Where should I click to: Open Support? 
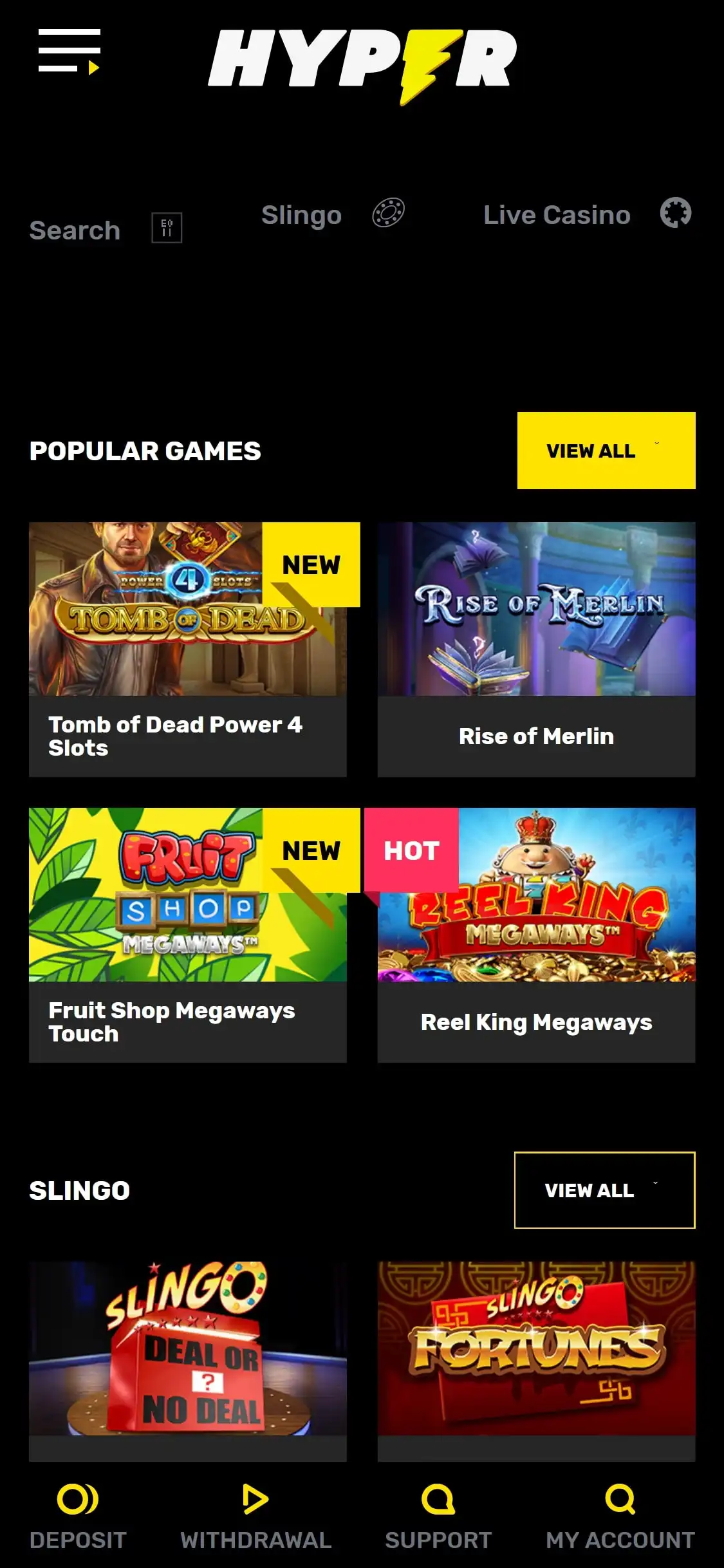438,1517
